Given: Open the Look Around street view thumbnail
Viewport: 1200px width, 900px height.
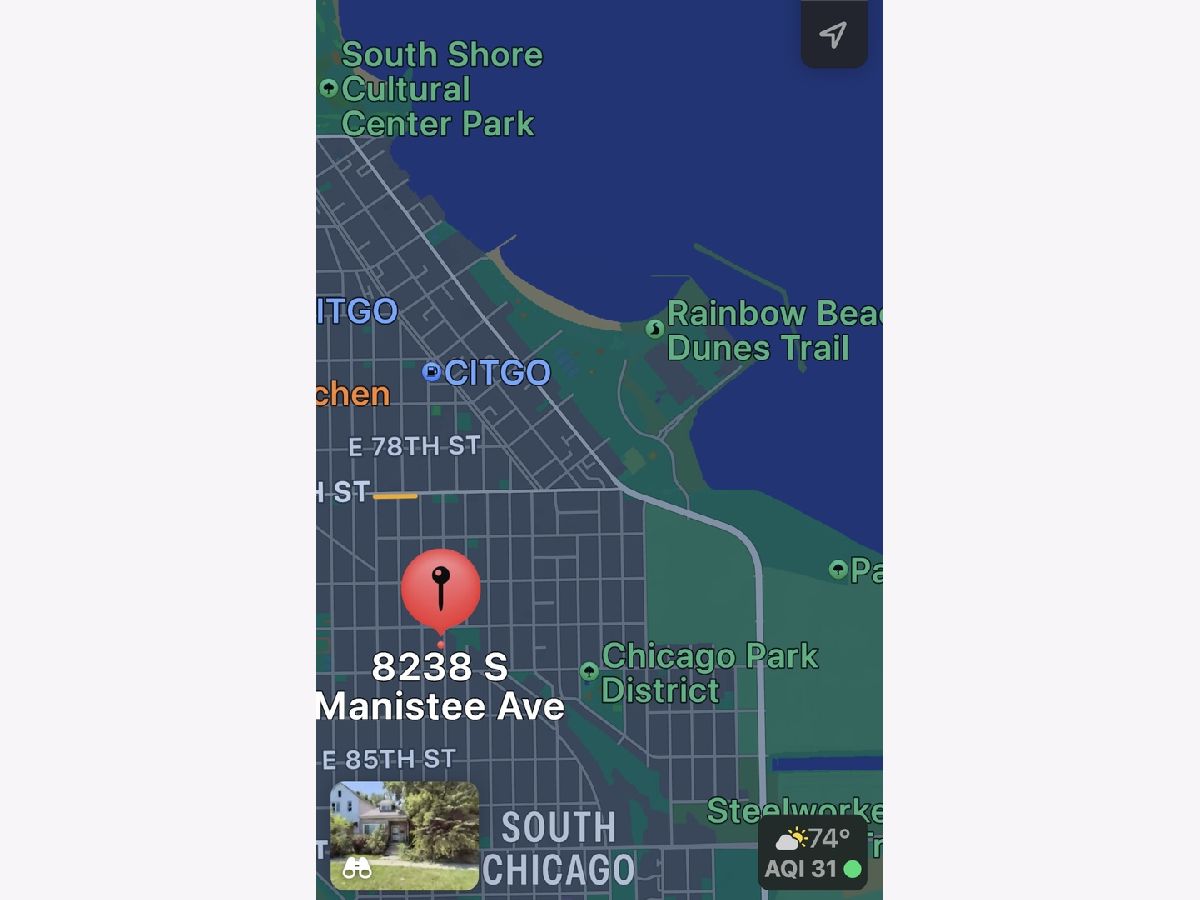Looking at the screenshot, I should click(404, 835).
